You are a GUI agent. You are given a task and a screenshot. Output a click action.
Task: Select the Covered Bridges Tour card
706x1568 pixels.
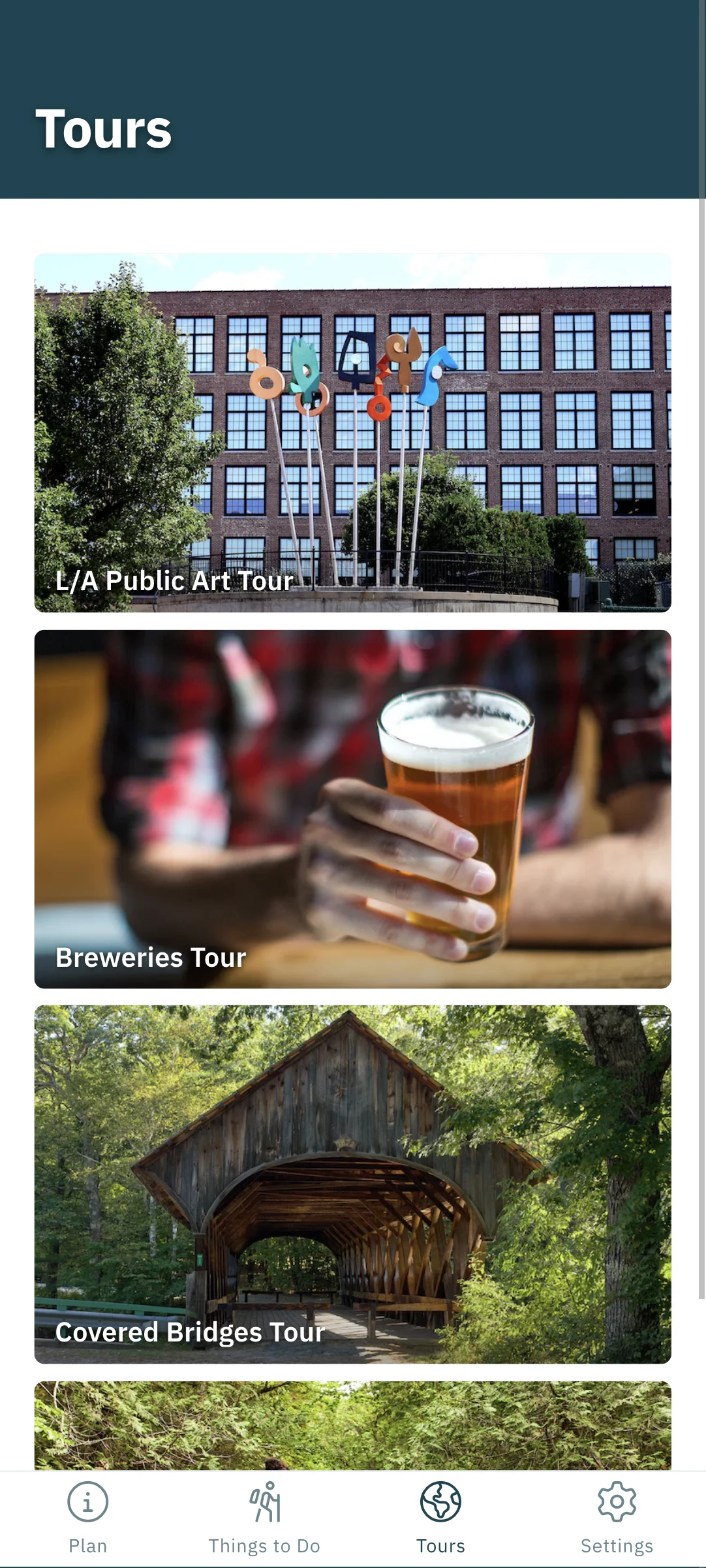pos(352,1184)
